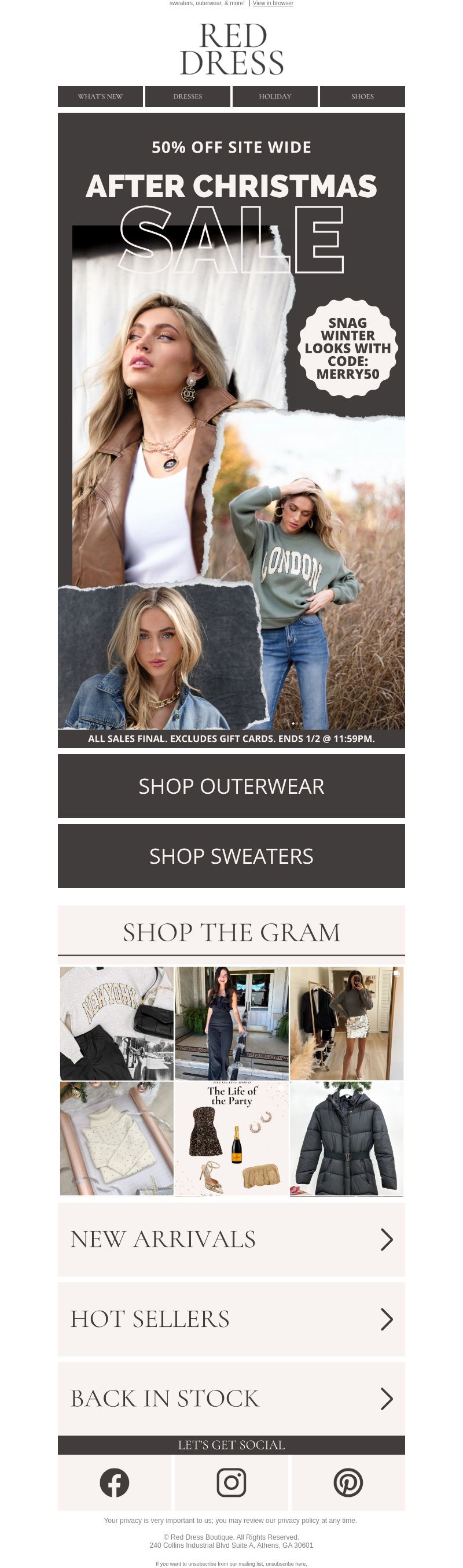Screen dimensions: 463x1568
Task: Open the Holiday category
Action: pyautogui.click(x=275, y=96)
